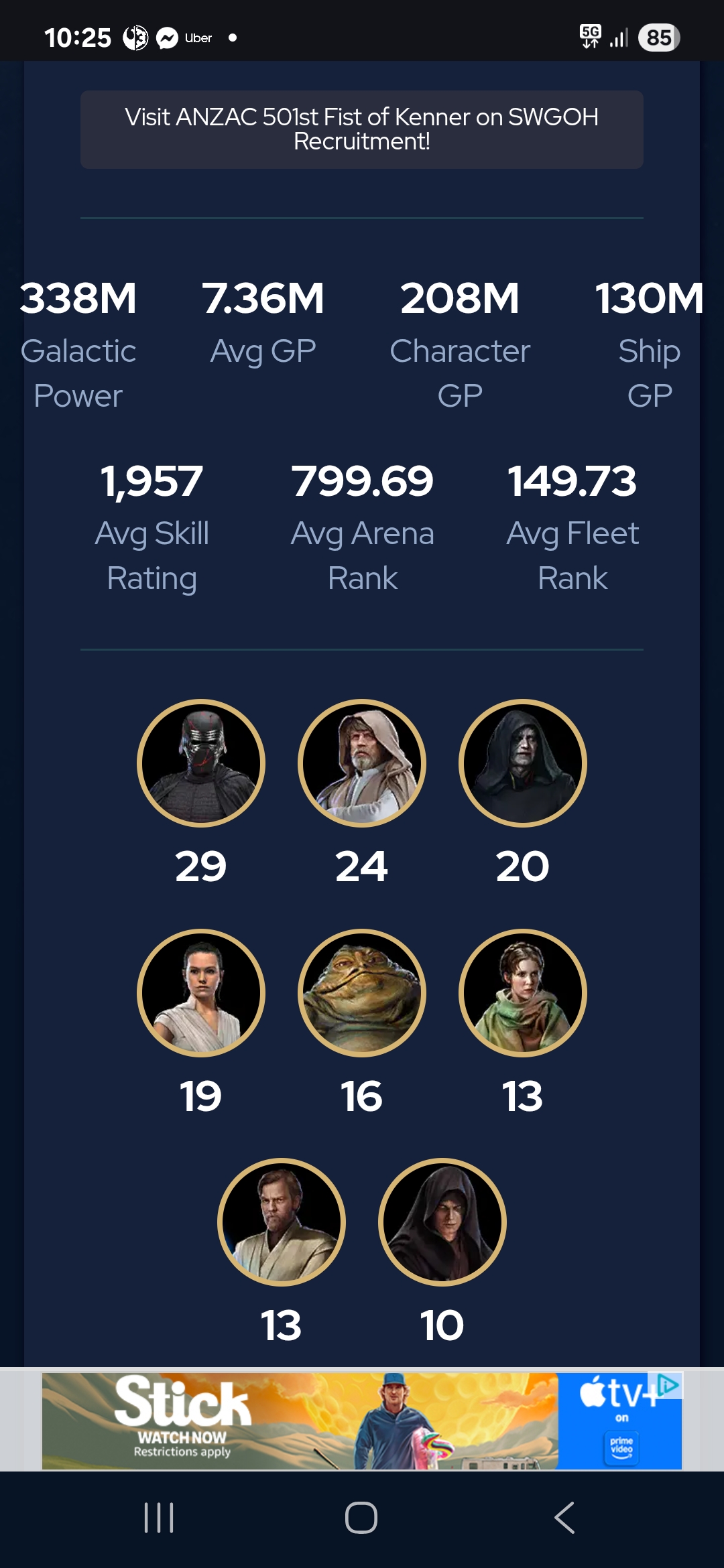The height and width of the screenshot is (1568, 724).
Task: Open the Lord Vader hooded portrait
Action: click(x=442, y=1222)
